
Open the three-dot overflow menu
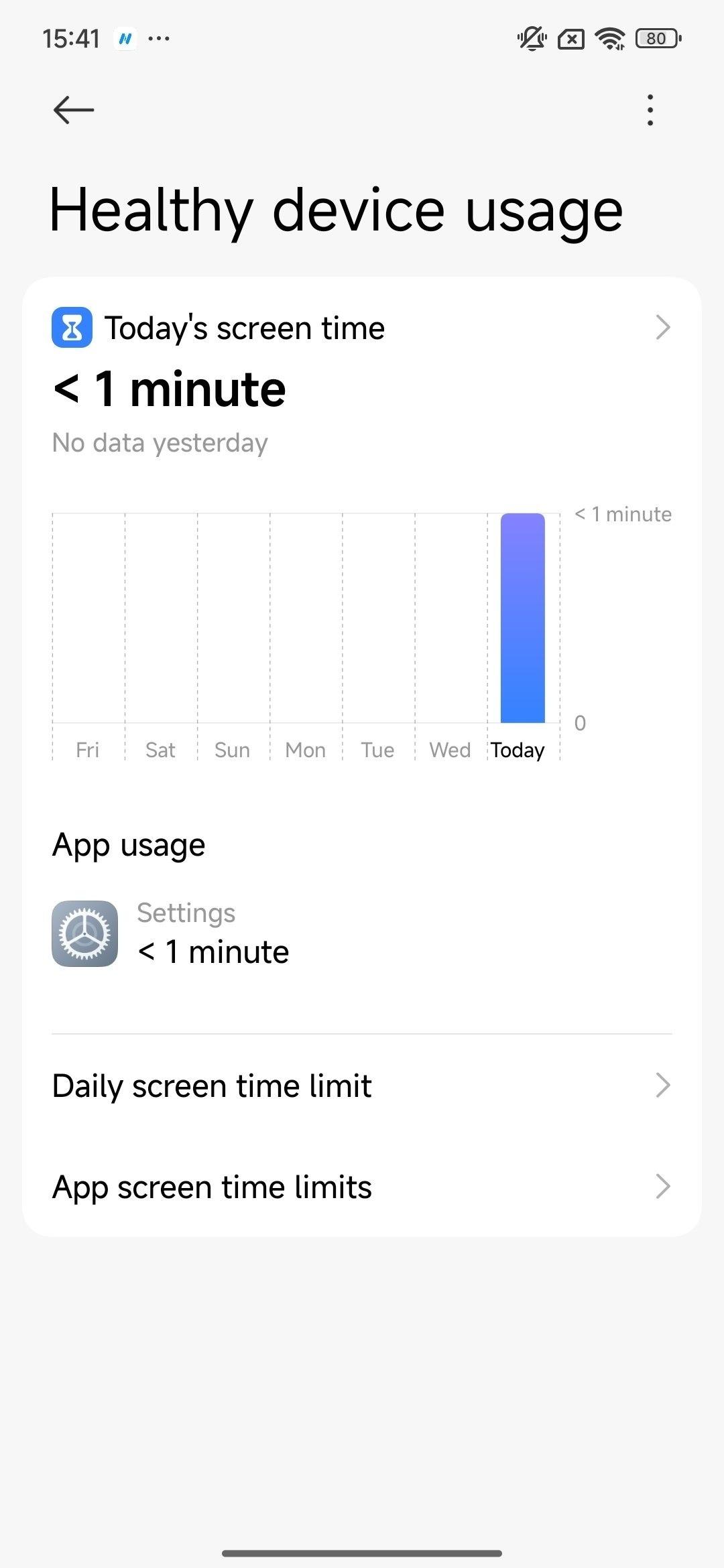[650, 110]
